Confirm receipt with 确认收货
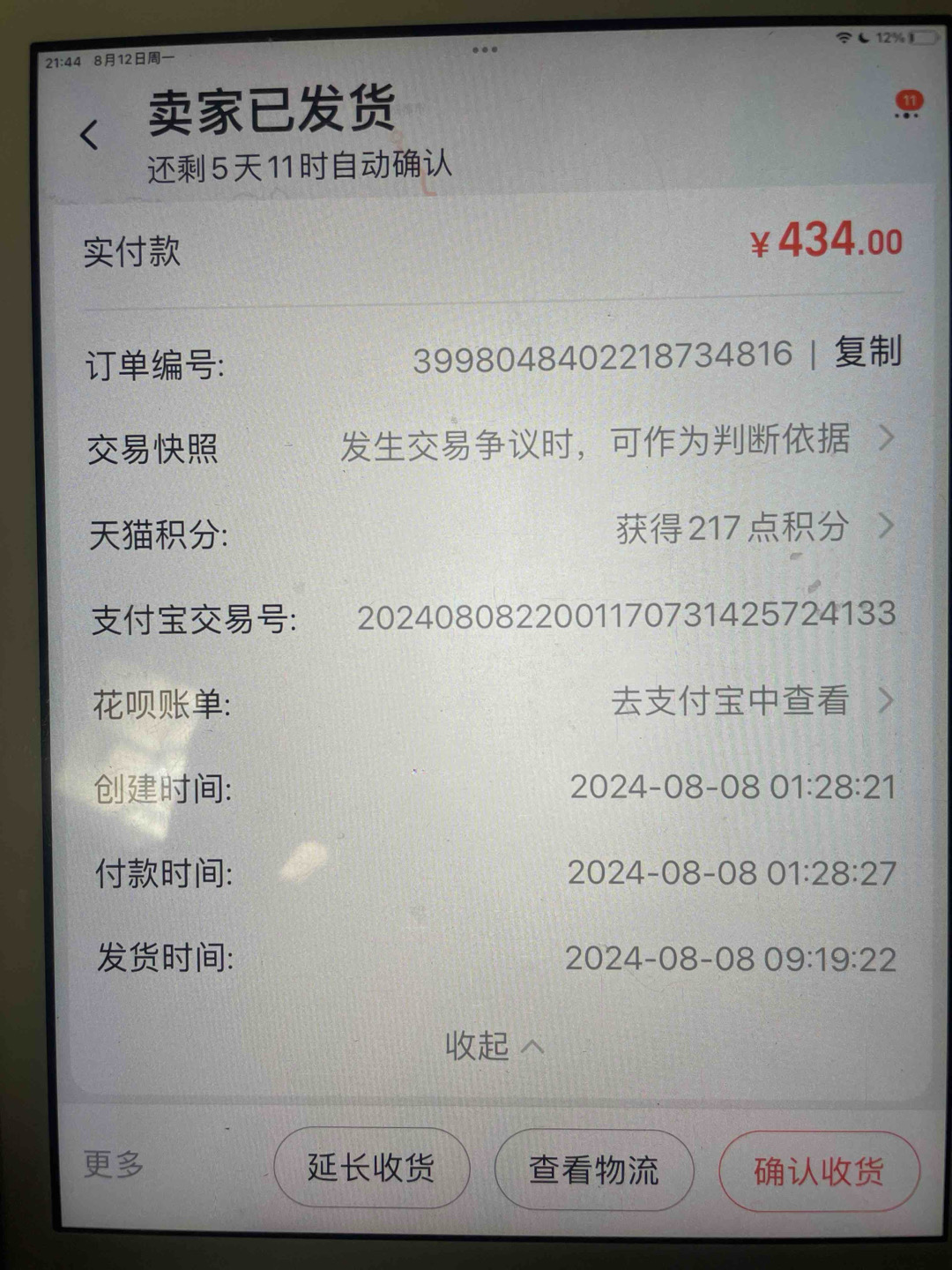 (819, 1172)
